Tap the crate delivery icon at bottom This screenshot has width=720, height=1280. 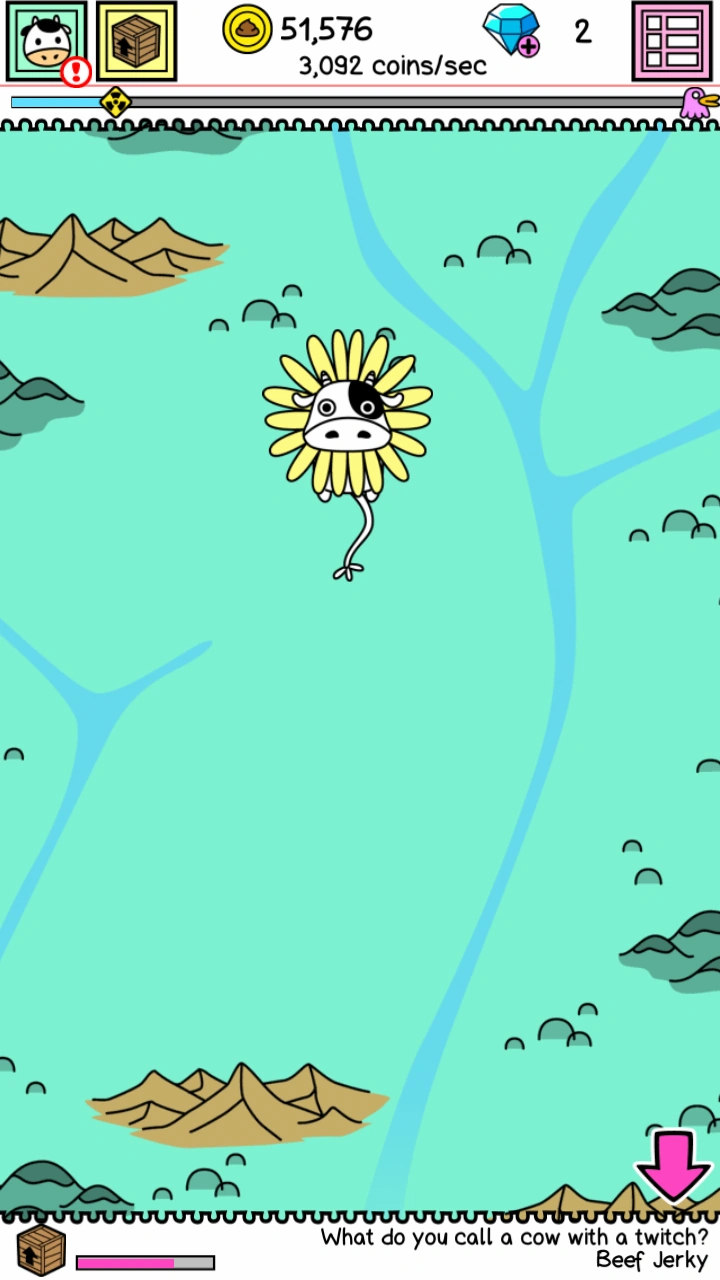[x=41, y=1250]
